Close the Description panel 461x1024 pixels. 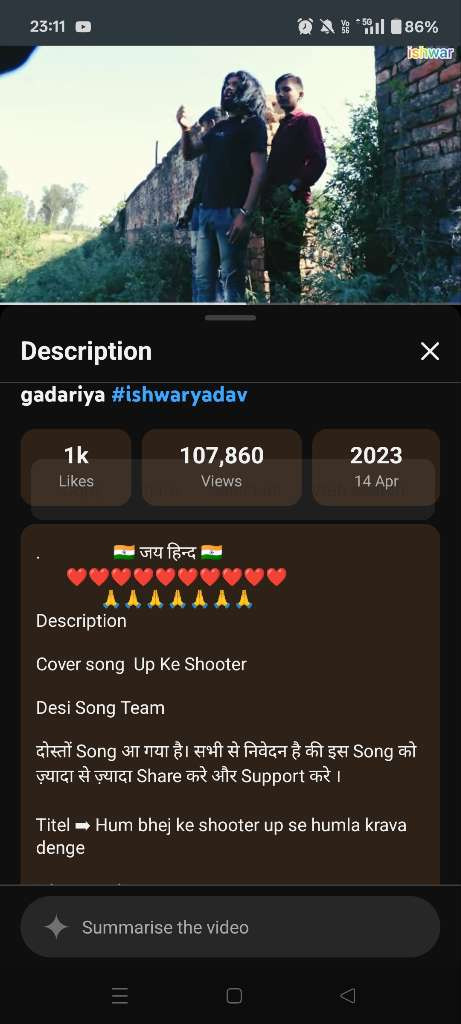(430, 352)
